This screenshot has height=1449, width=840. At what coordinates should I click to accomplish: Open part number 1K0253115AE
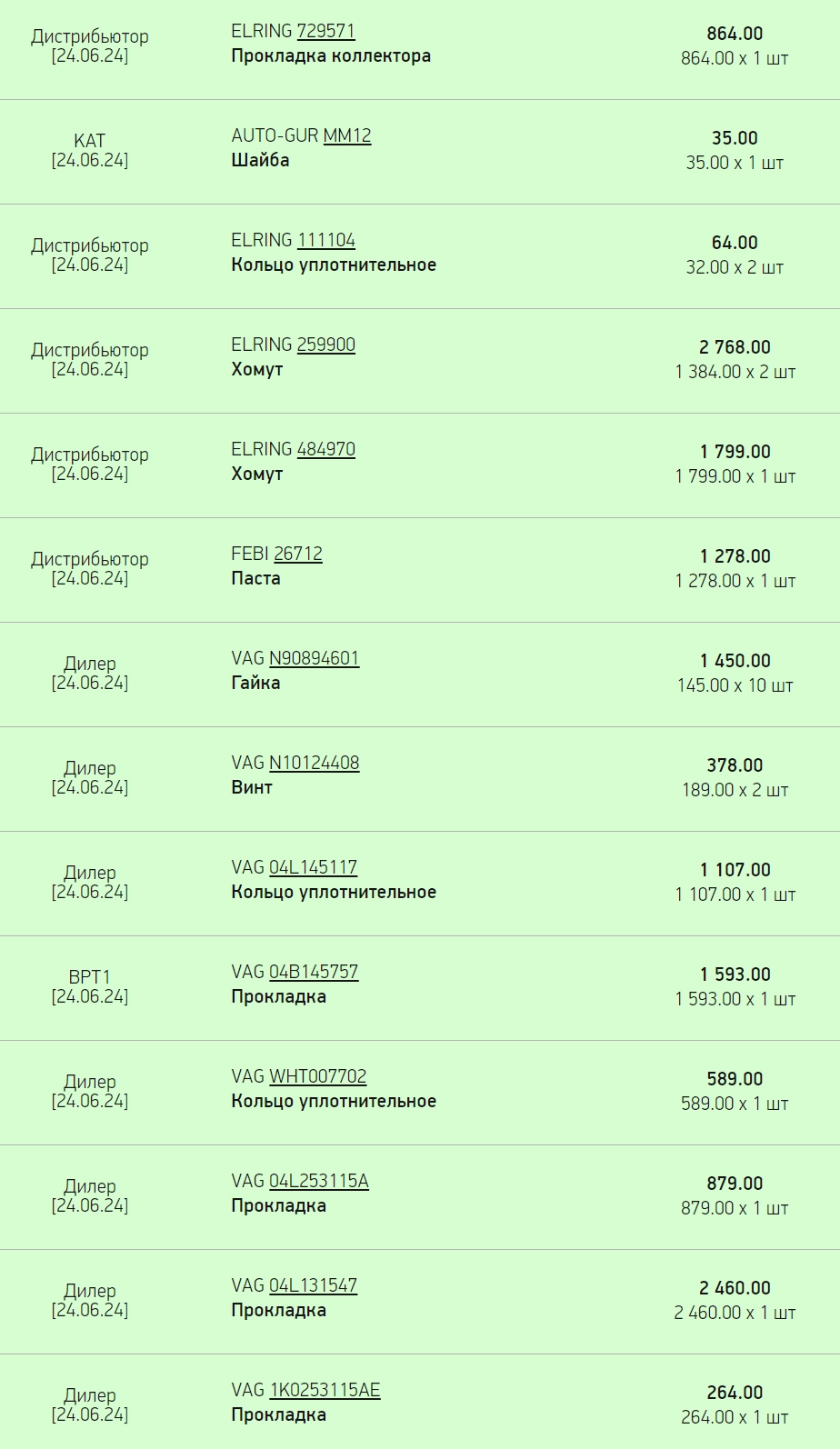pyautogui.click(x=325, y=1390)
